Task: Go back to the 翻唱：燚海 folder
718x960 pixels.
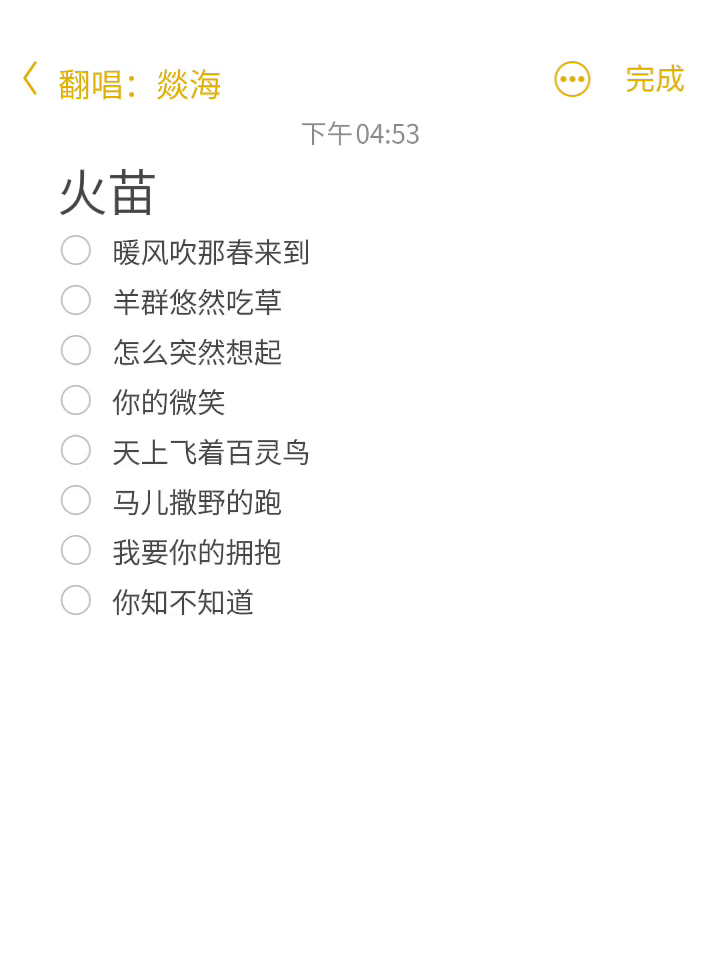Action: coord(121,82)
